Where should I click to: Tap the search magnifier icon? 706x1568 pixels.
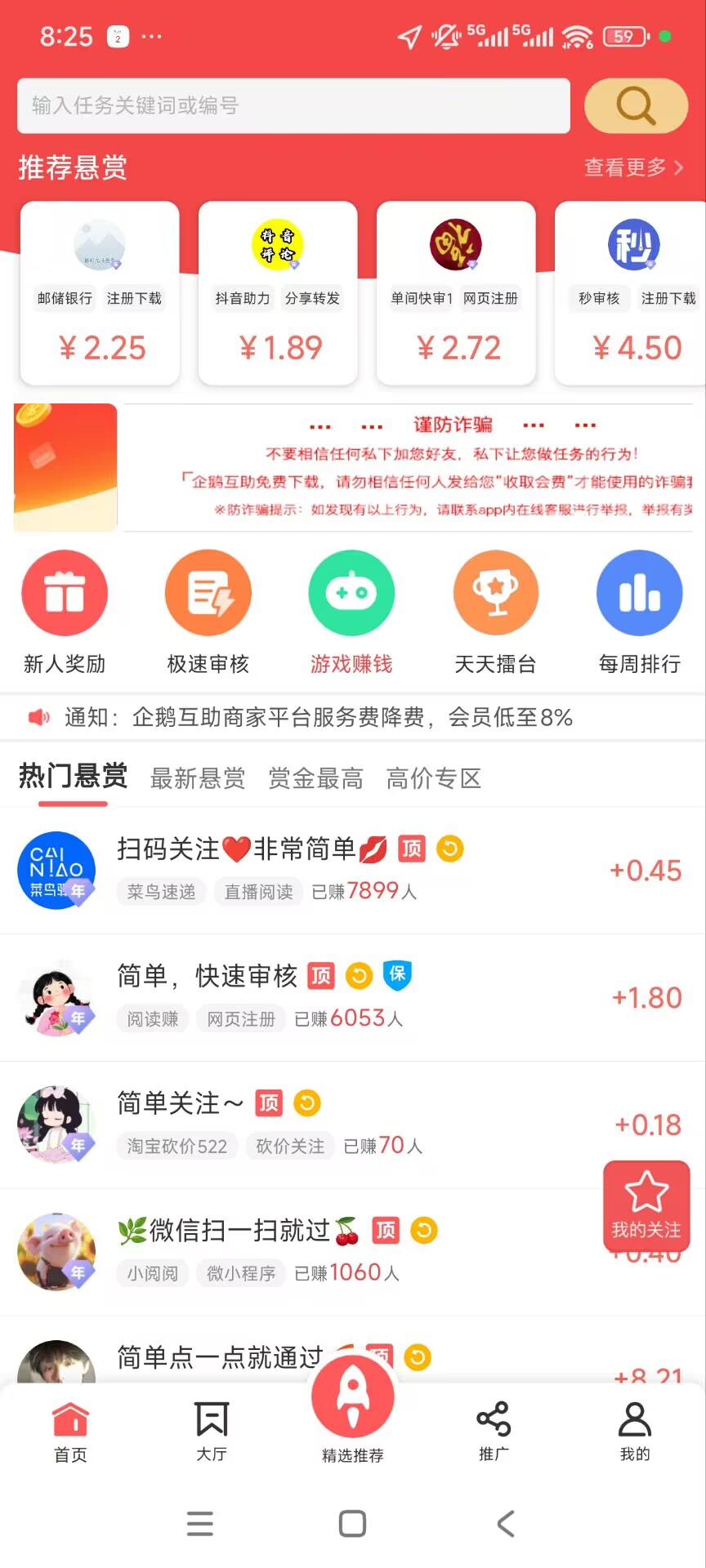click(636, 106)
